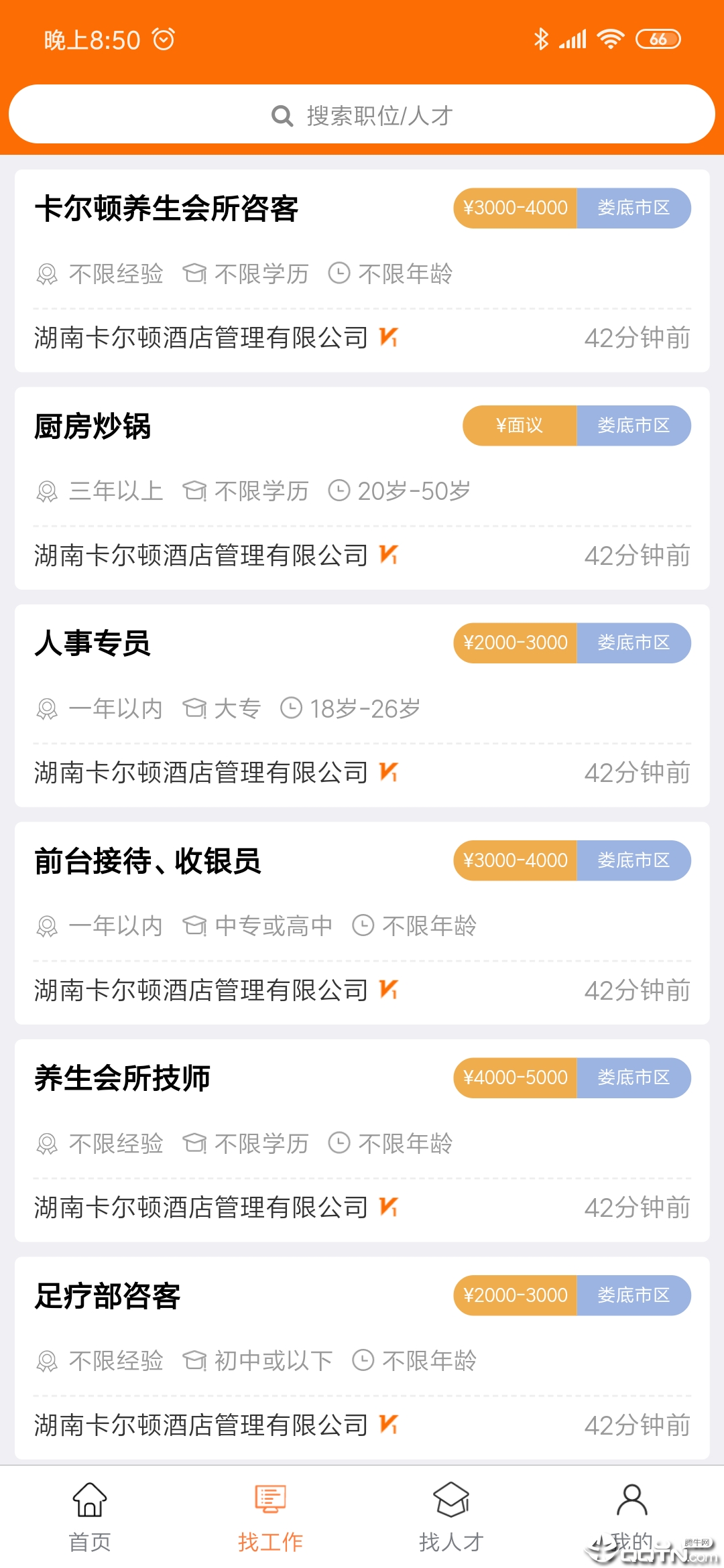Tap the battery indicator showing 66
This screenshot has height=1568, width=724.
click(x=658, y=39)
